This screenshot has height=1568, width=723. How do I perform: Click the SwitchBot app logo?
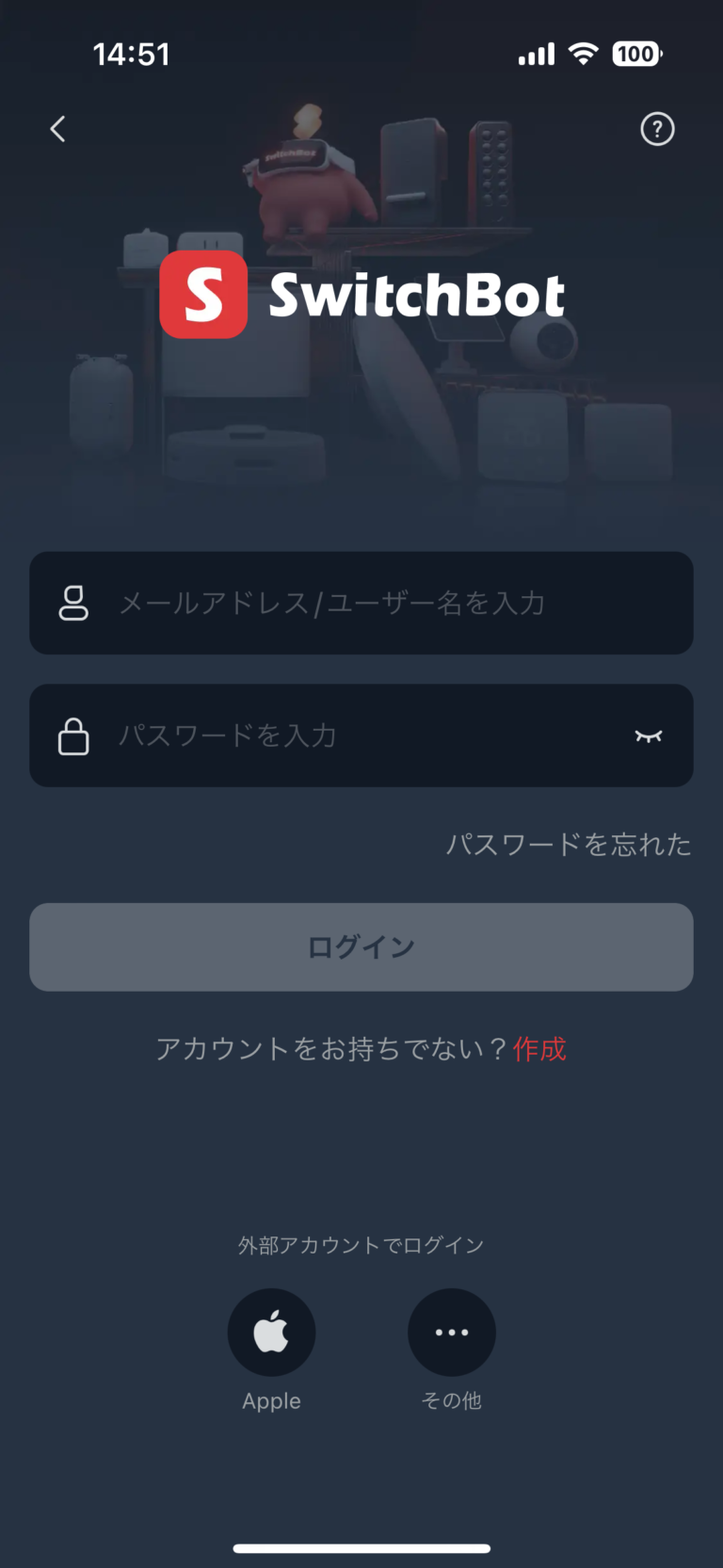[204, 295]
